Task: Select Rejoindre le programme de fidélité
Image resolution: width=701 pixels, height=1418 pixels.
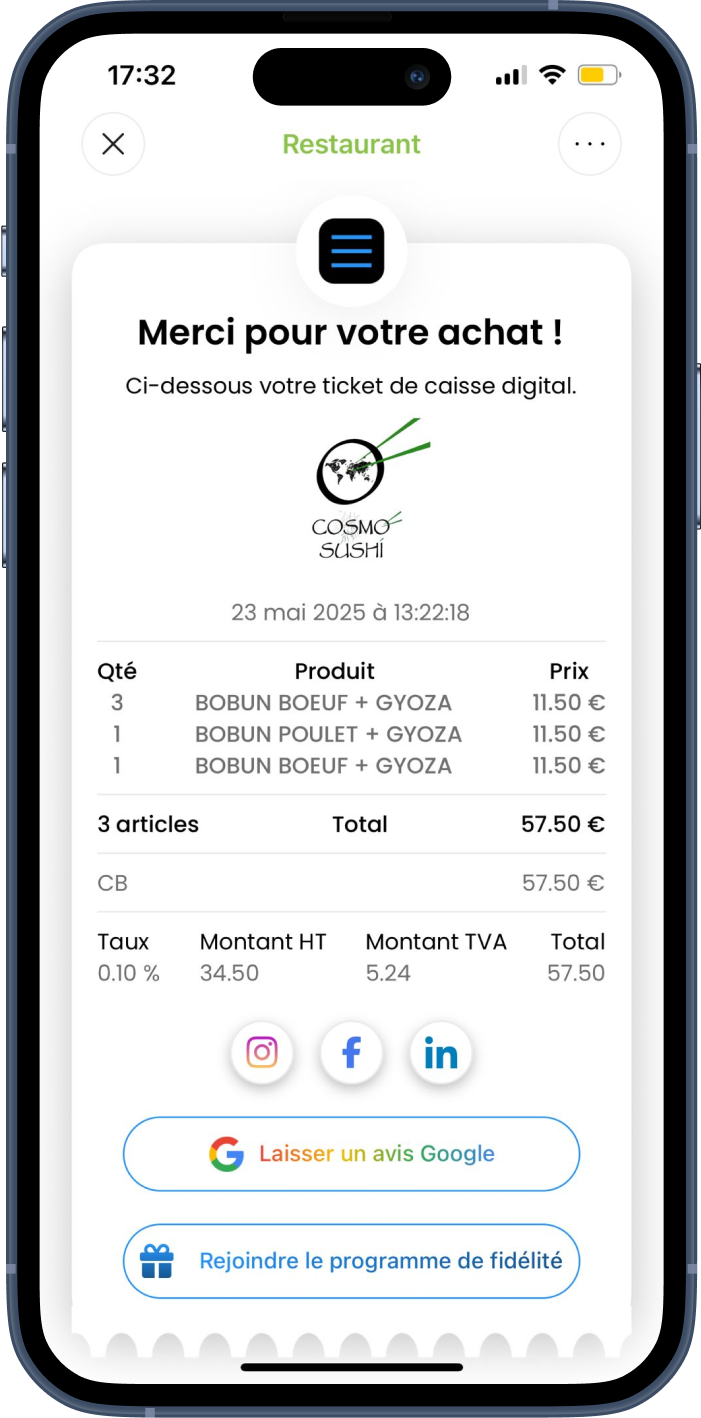Action: [351, 1261]
